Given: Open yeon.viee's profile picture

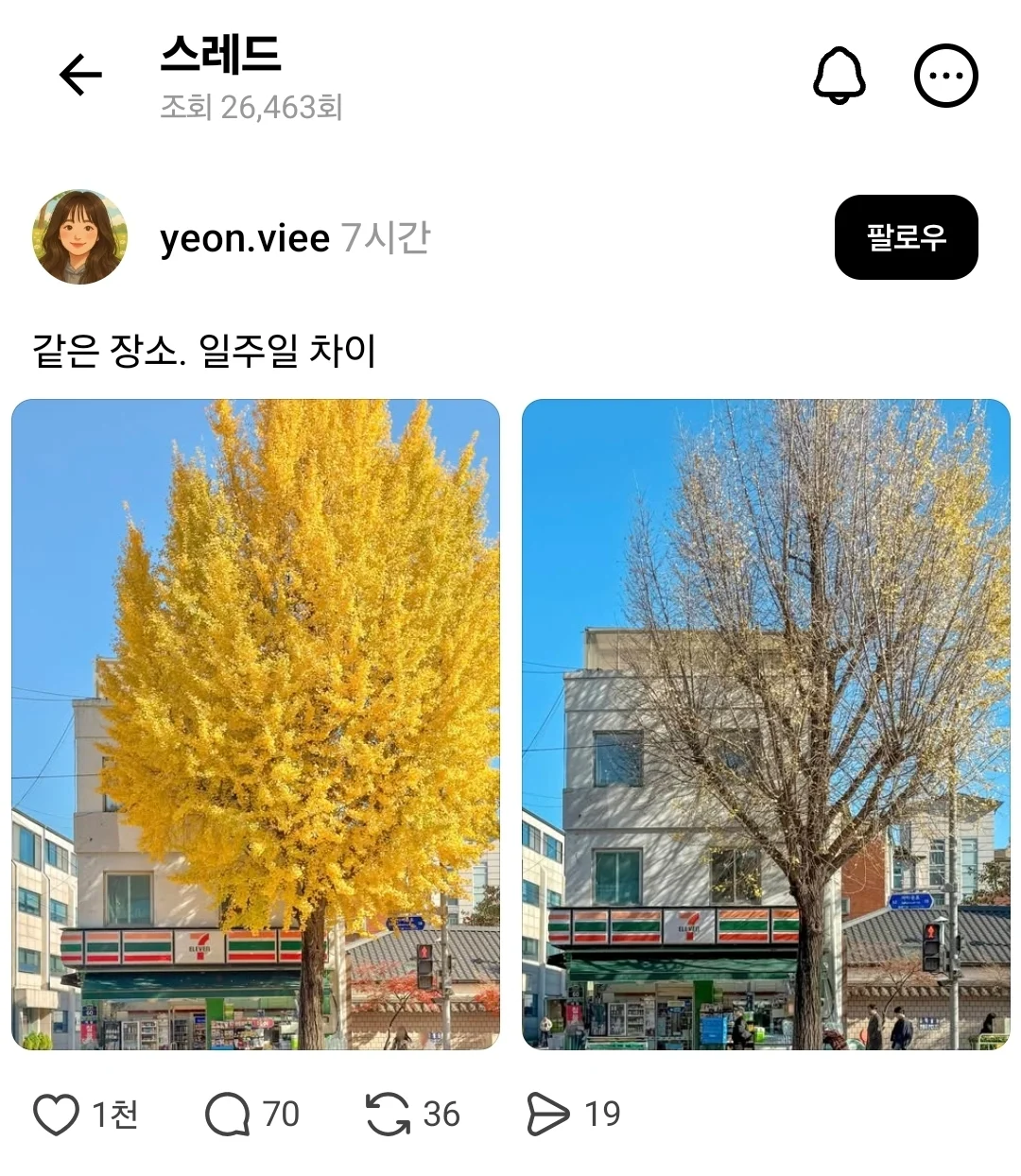Looking at the screenshot, I should pos(79,237).
